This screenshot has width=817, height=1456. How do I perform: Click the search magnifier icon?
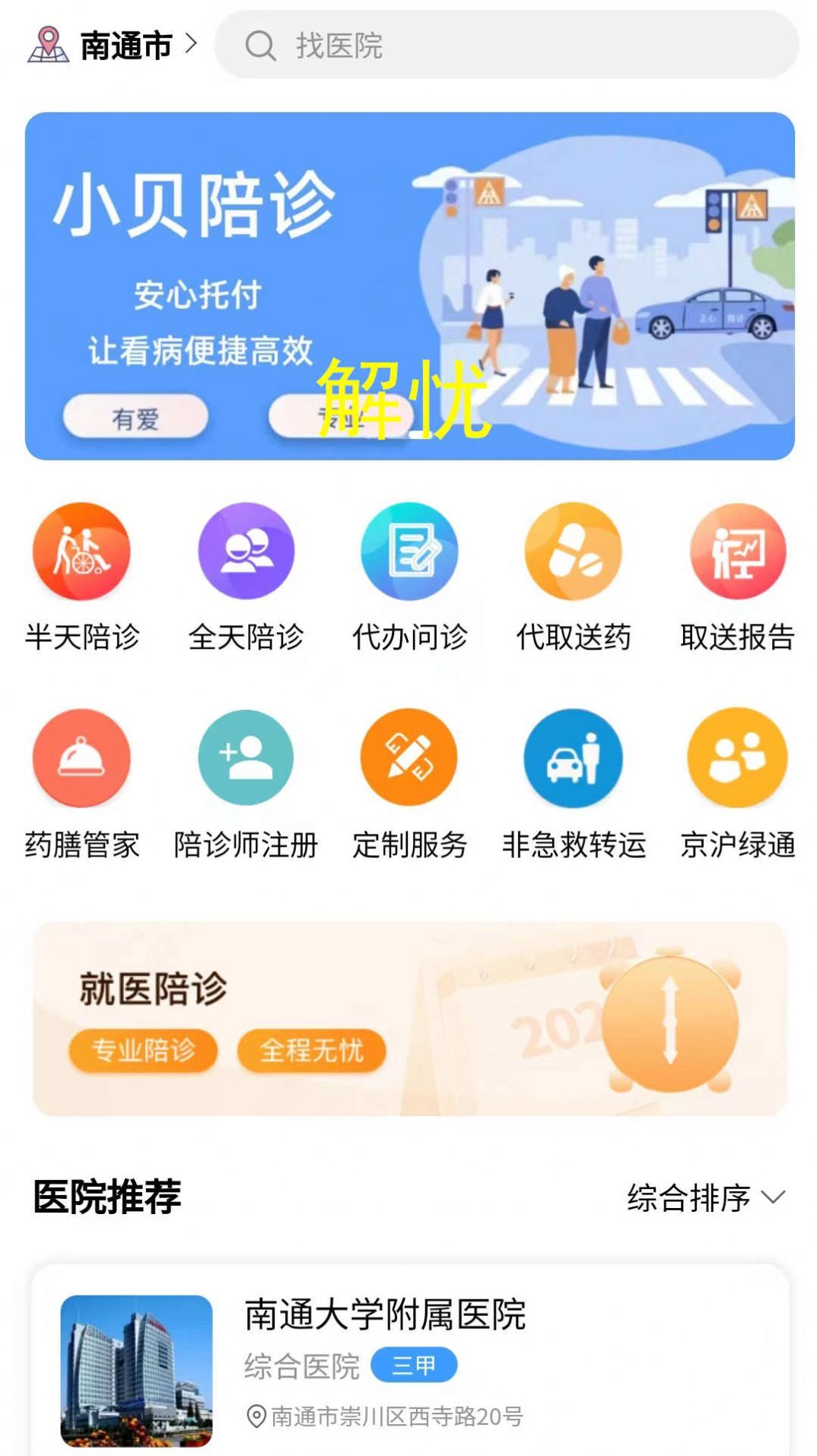[x=261, y=47]
